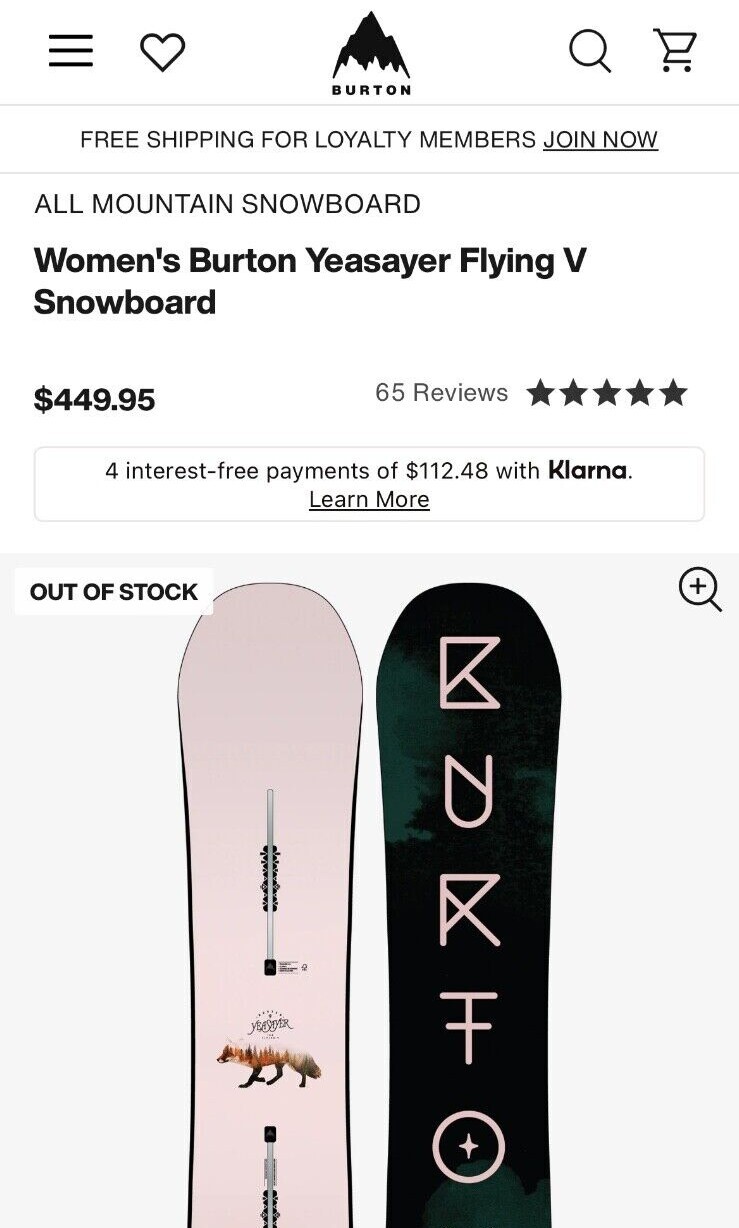The width and height of the screenshot is (739, 1228).
Task: Open the hamburger navigation menu
Action: coord(70,51)
